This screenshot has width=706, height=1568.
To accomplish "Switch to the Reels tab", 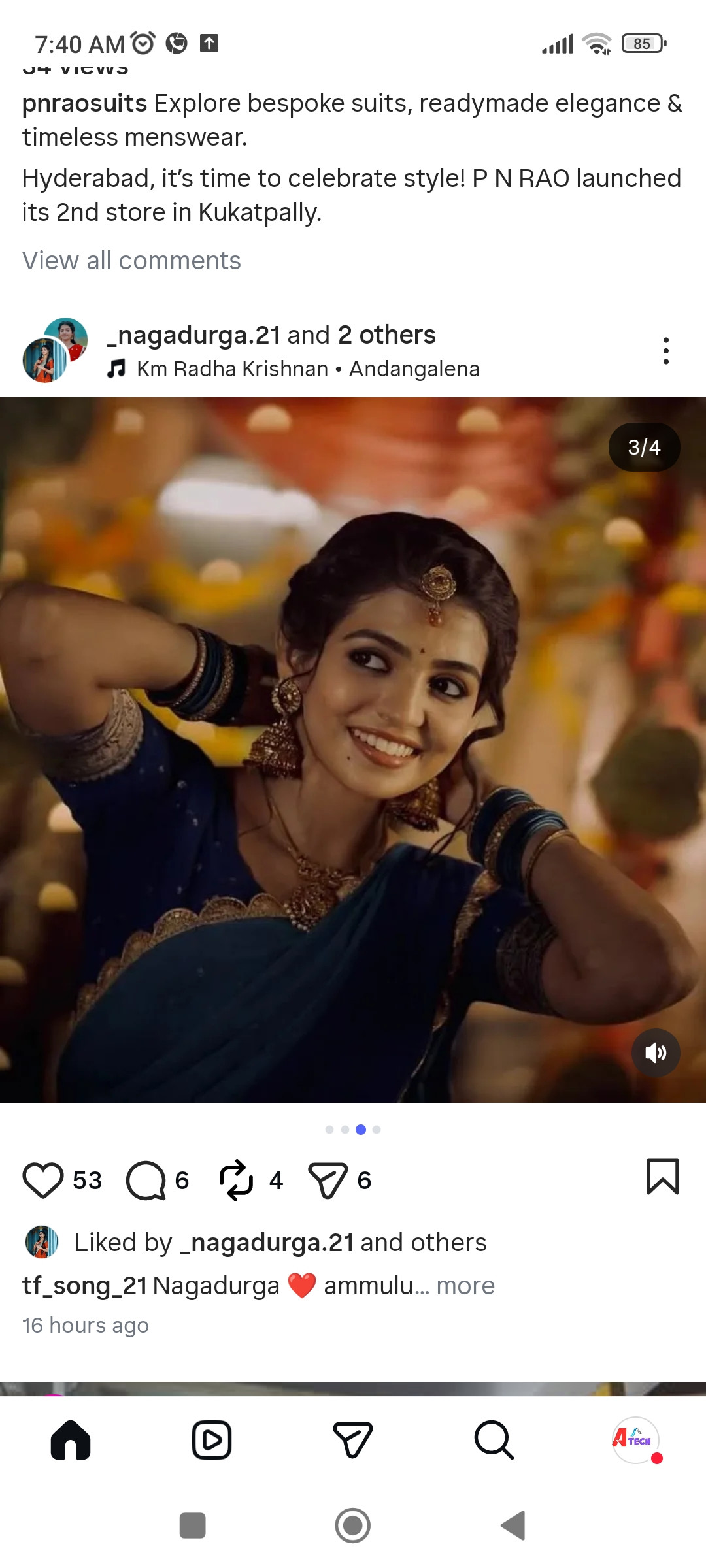I will coord(212,1440).
